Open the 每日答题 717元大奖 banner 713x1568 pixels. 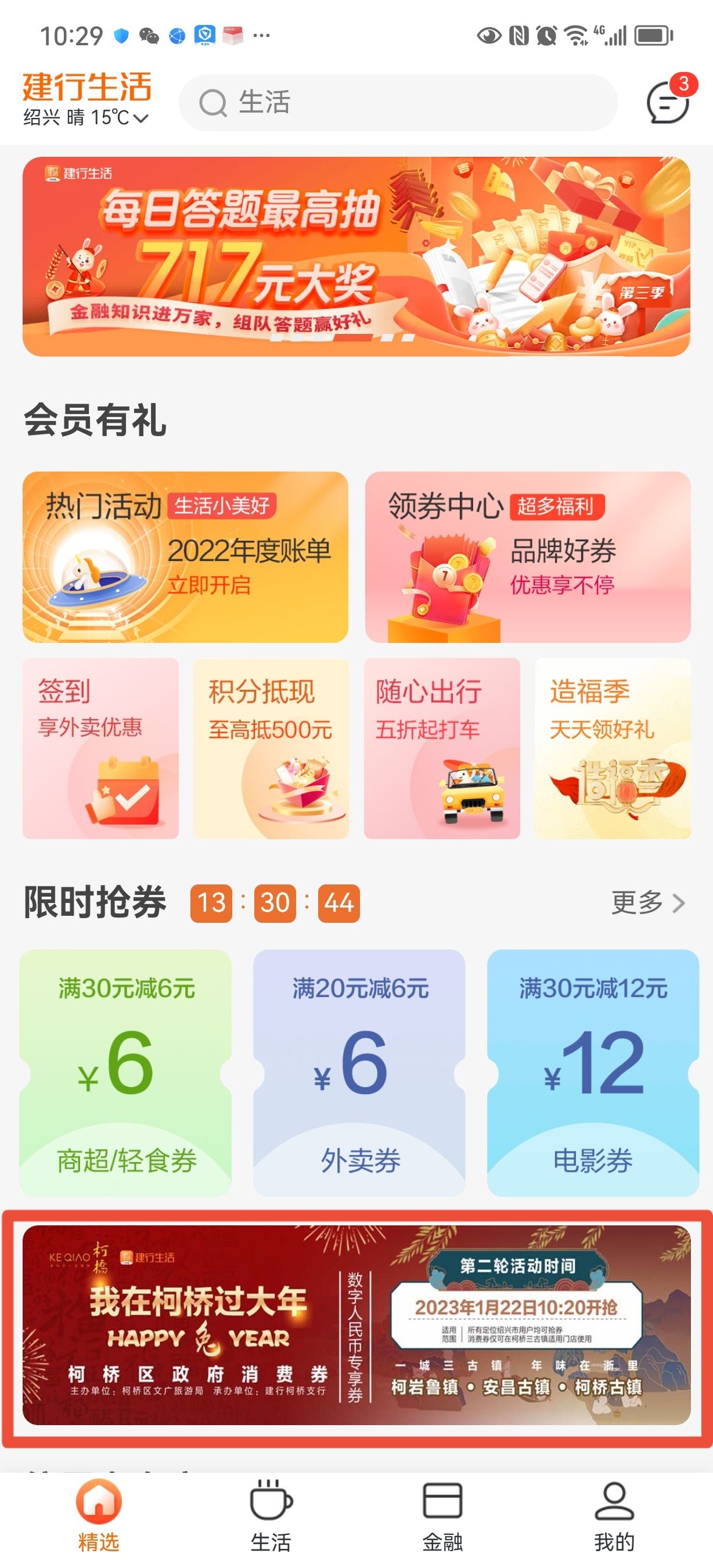click(x=356, y=256)
